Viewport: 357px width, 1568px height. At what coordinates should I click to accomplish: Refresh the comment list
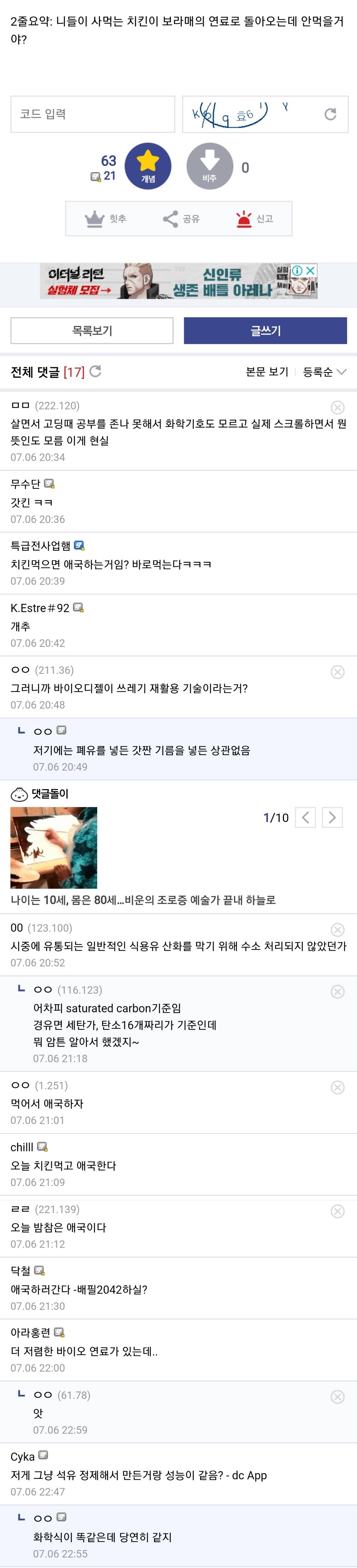(x=96, y=371)
